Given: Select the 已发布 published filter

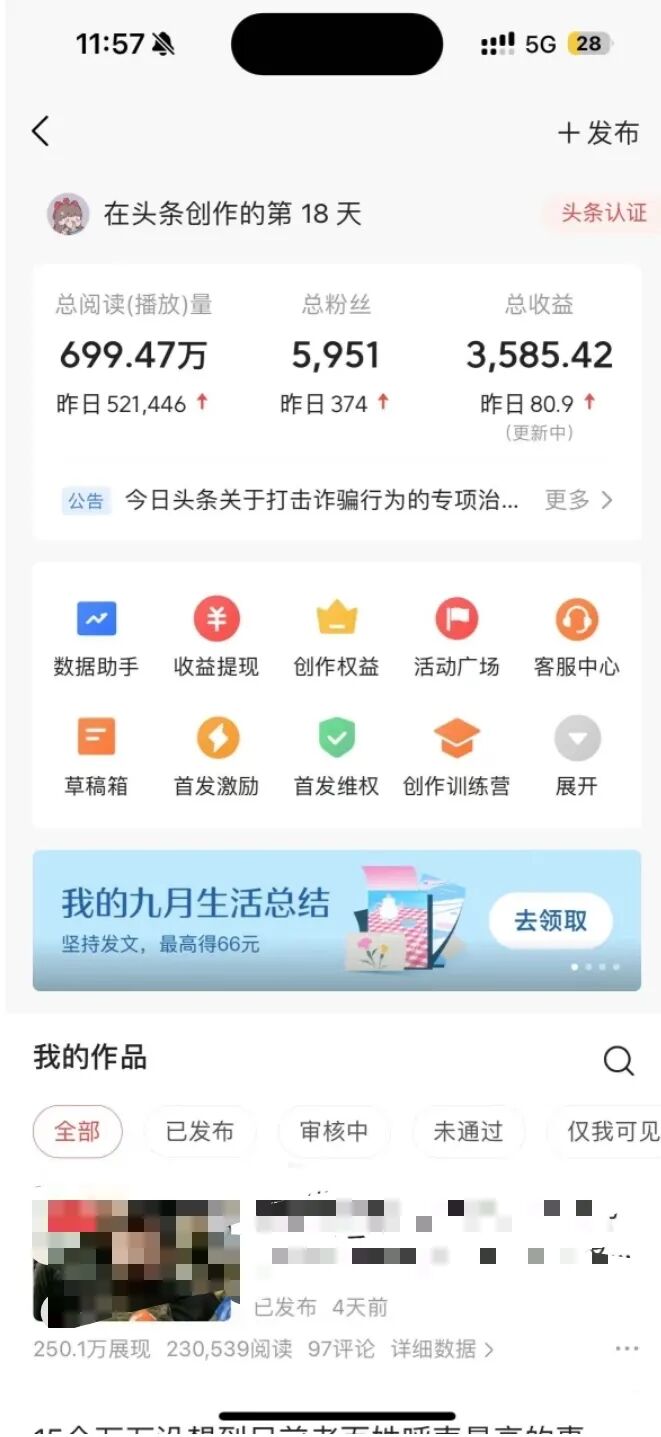Looking at the screenshot, I should pos(200,1131).
